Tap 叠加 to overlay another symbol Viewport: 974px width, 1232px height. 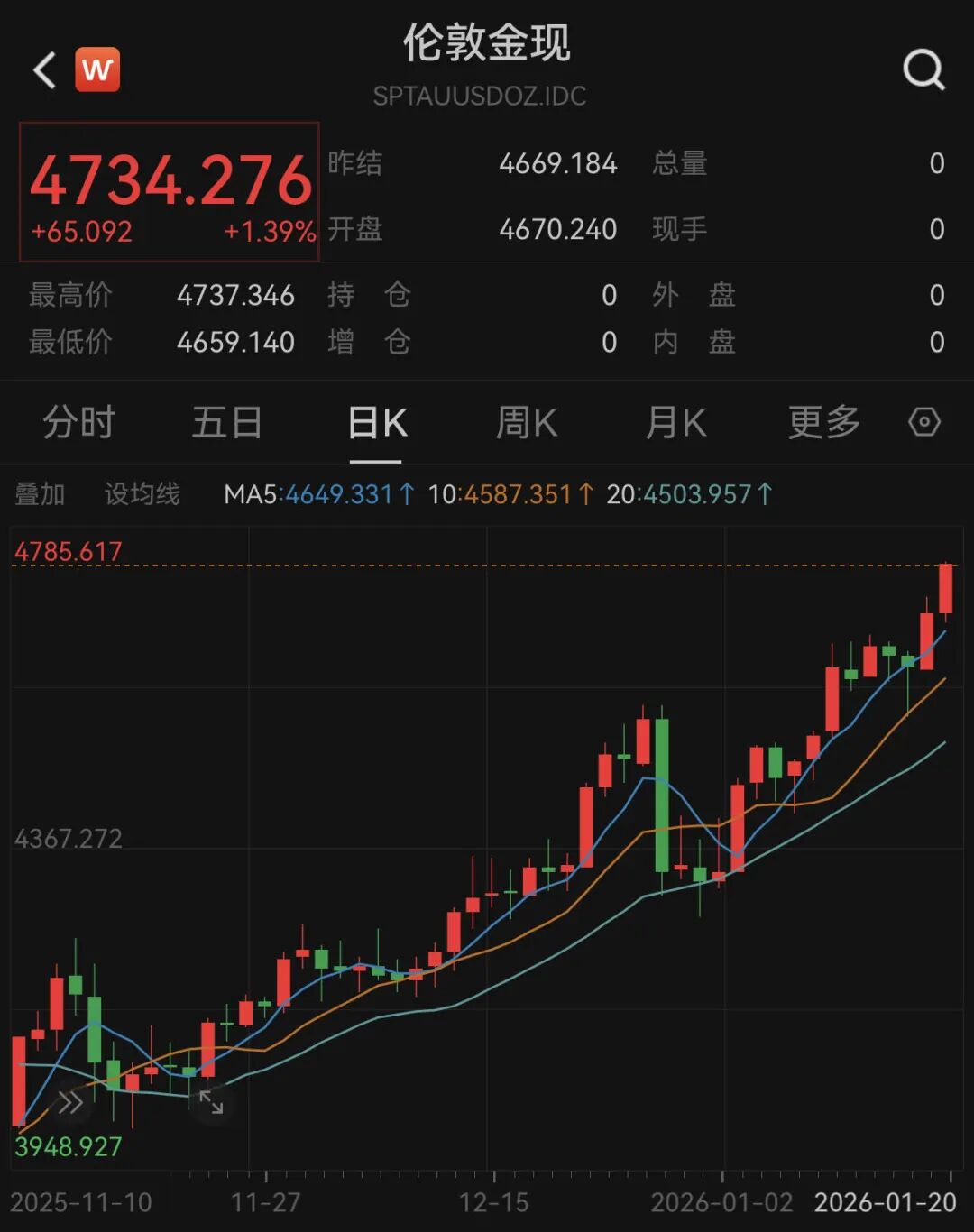[x=40, y=494]
